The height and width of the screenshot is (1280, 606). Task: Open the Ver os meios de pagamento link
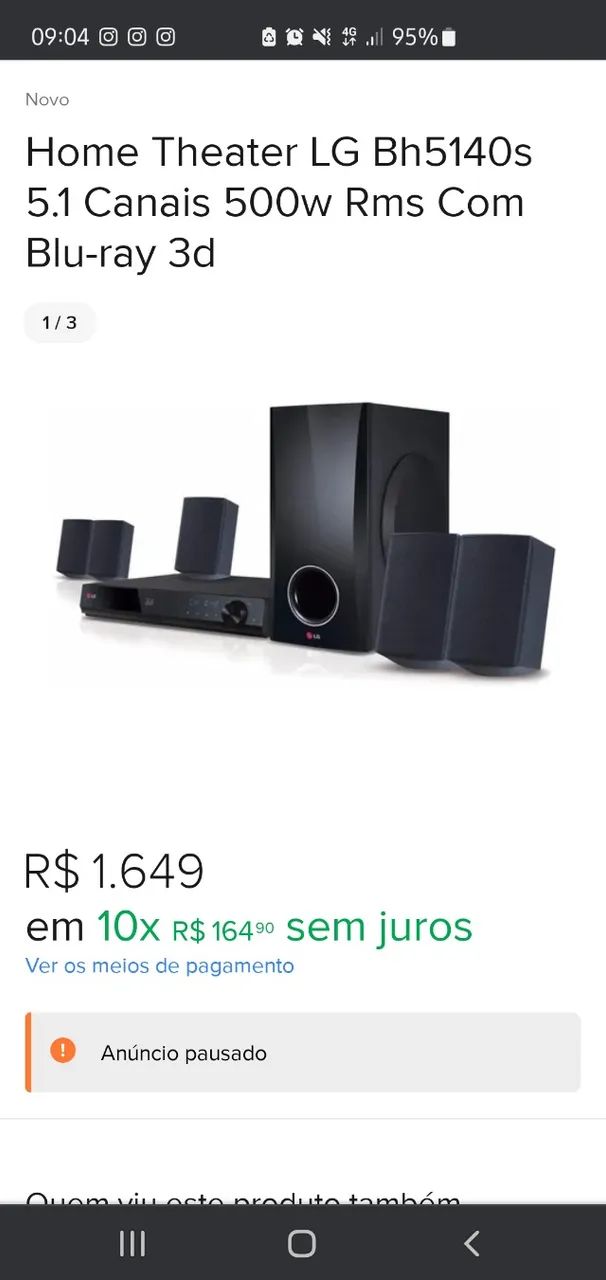click(160, 966)
